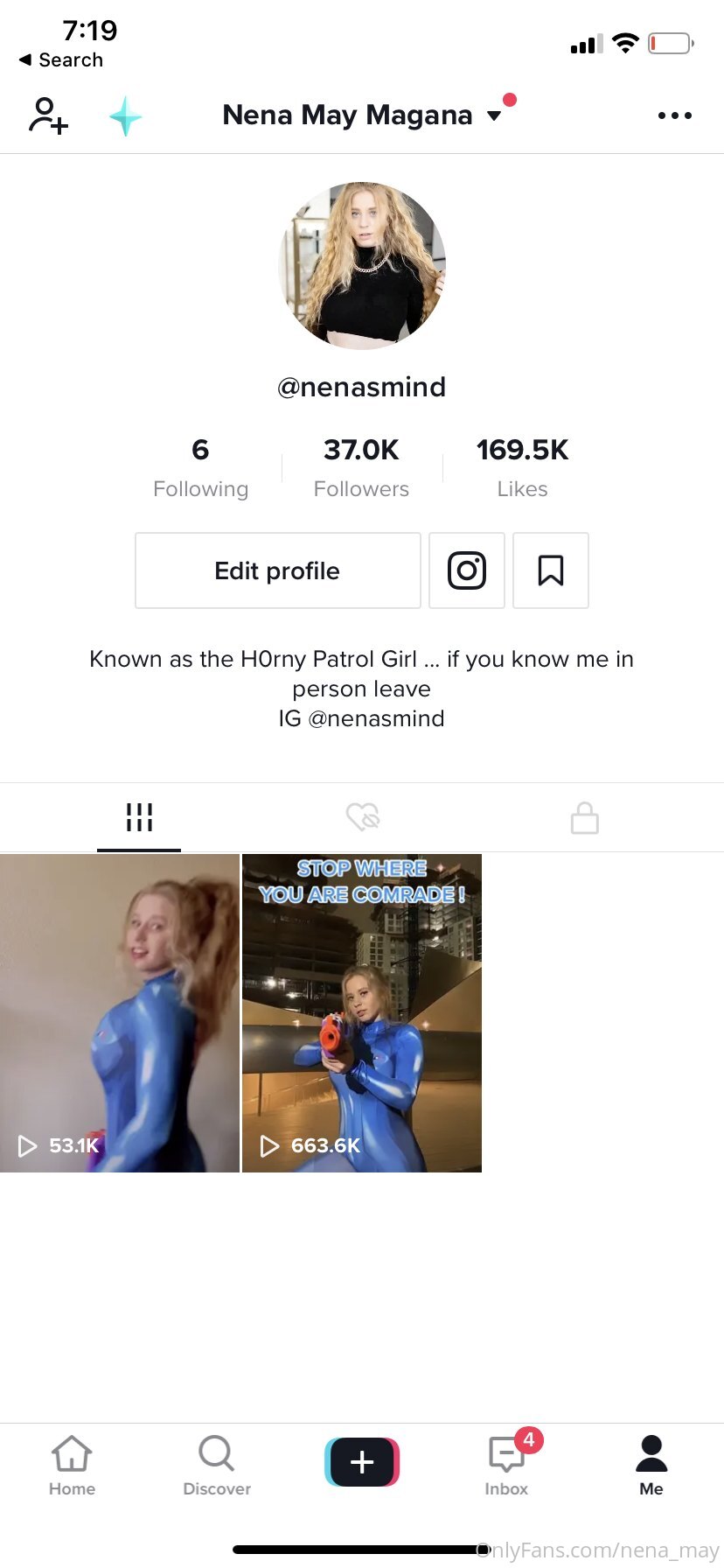Return to Search via the back arrow
The image size is (724, 1568).
pyautogui.click(x=60, y=59)
